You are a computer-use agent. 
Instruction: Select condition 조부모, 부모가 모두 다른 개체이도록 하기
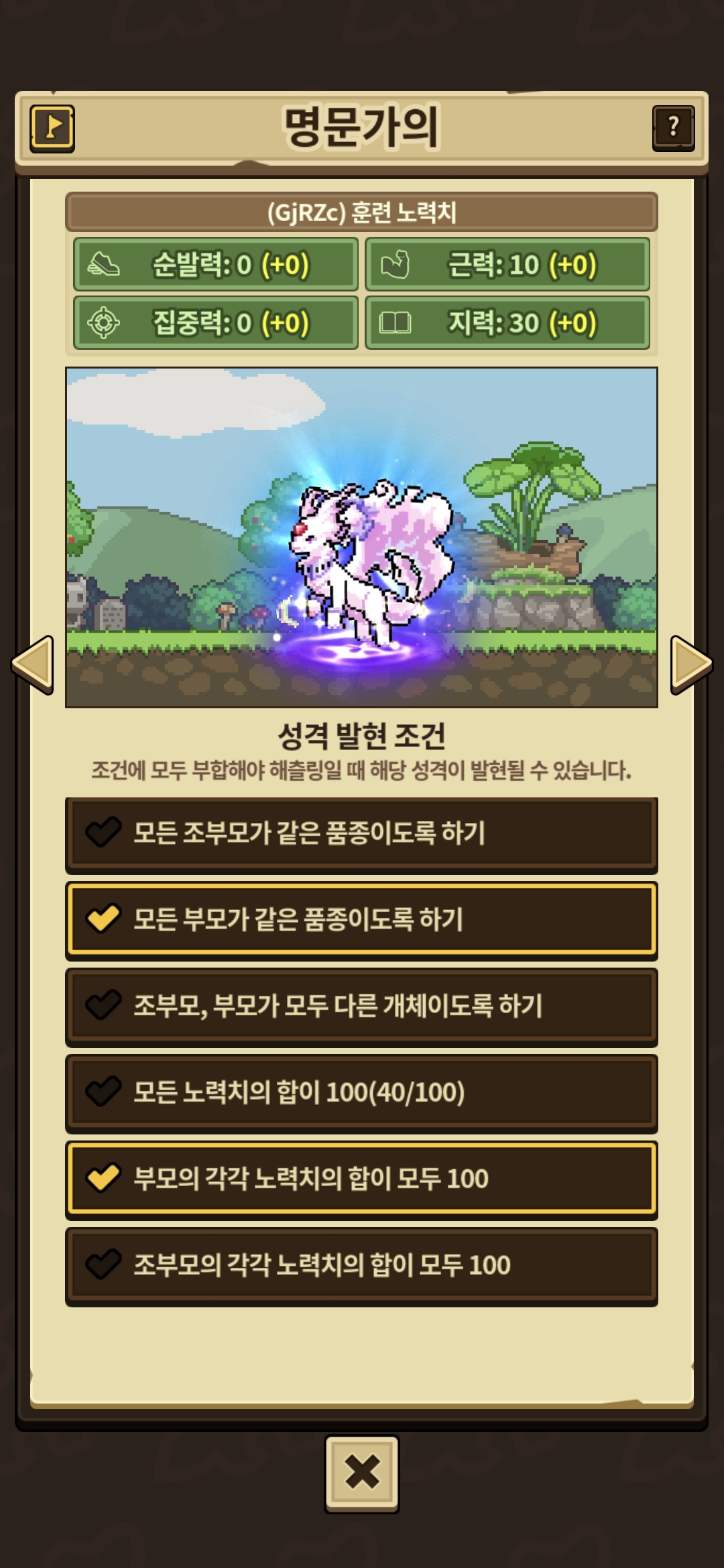point(361,1006)
